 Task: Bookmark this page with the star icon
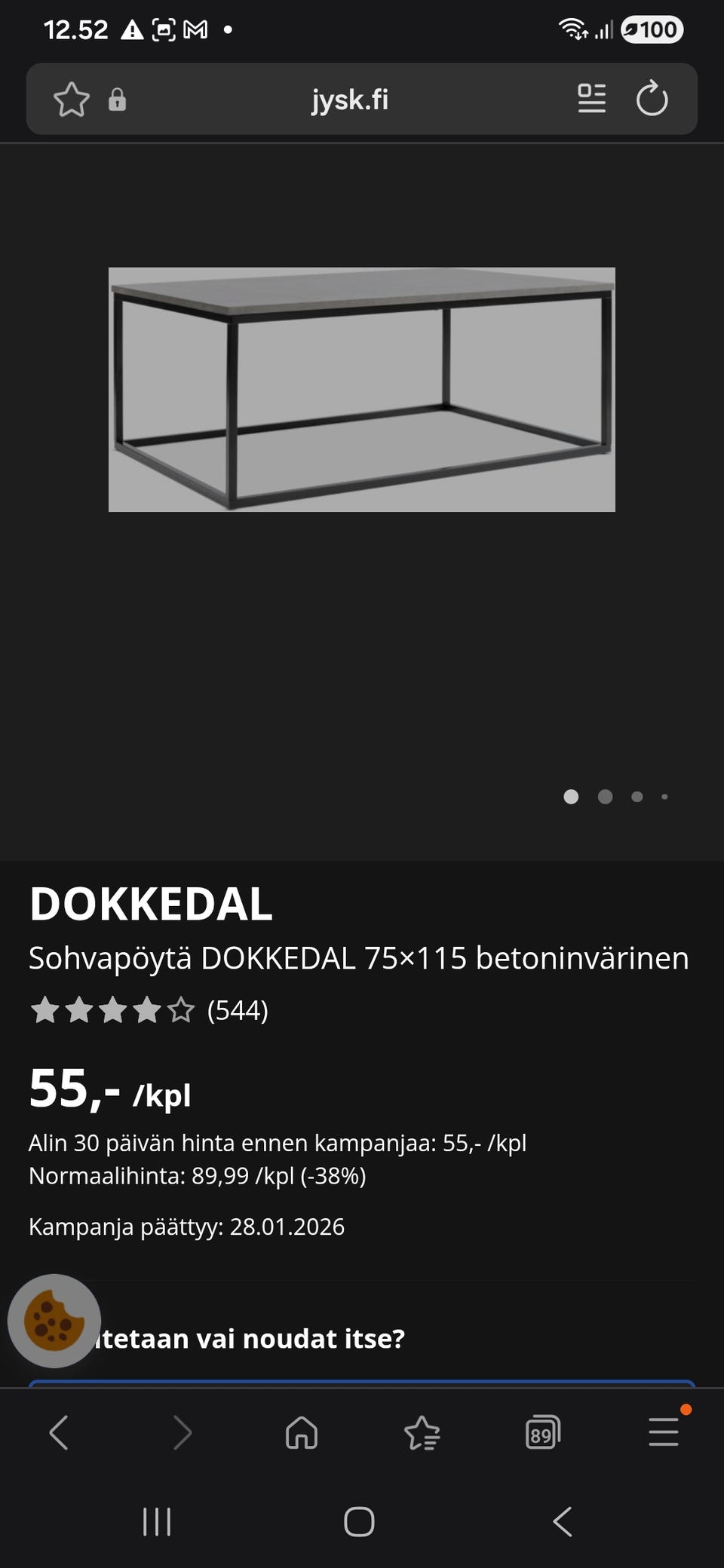[72, 99]
